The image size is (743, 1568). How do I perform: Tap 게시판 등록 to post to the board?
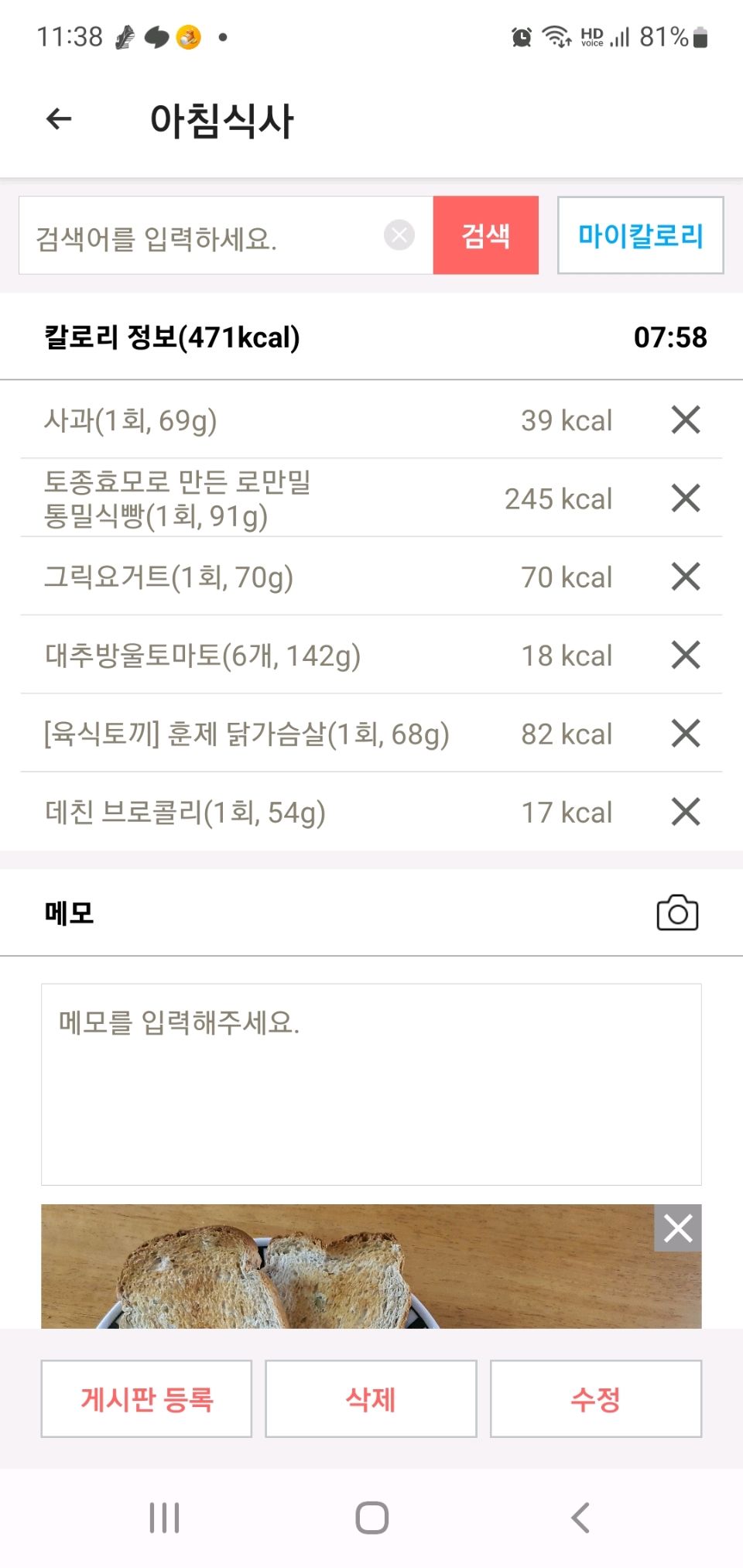pos(146,1399)
